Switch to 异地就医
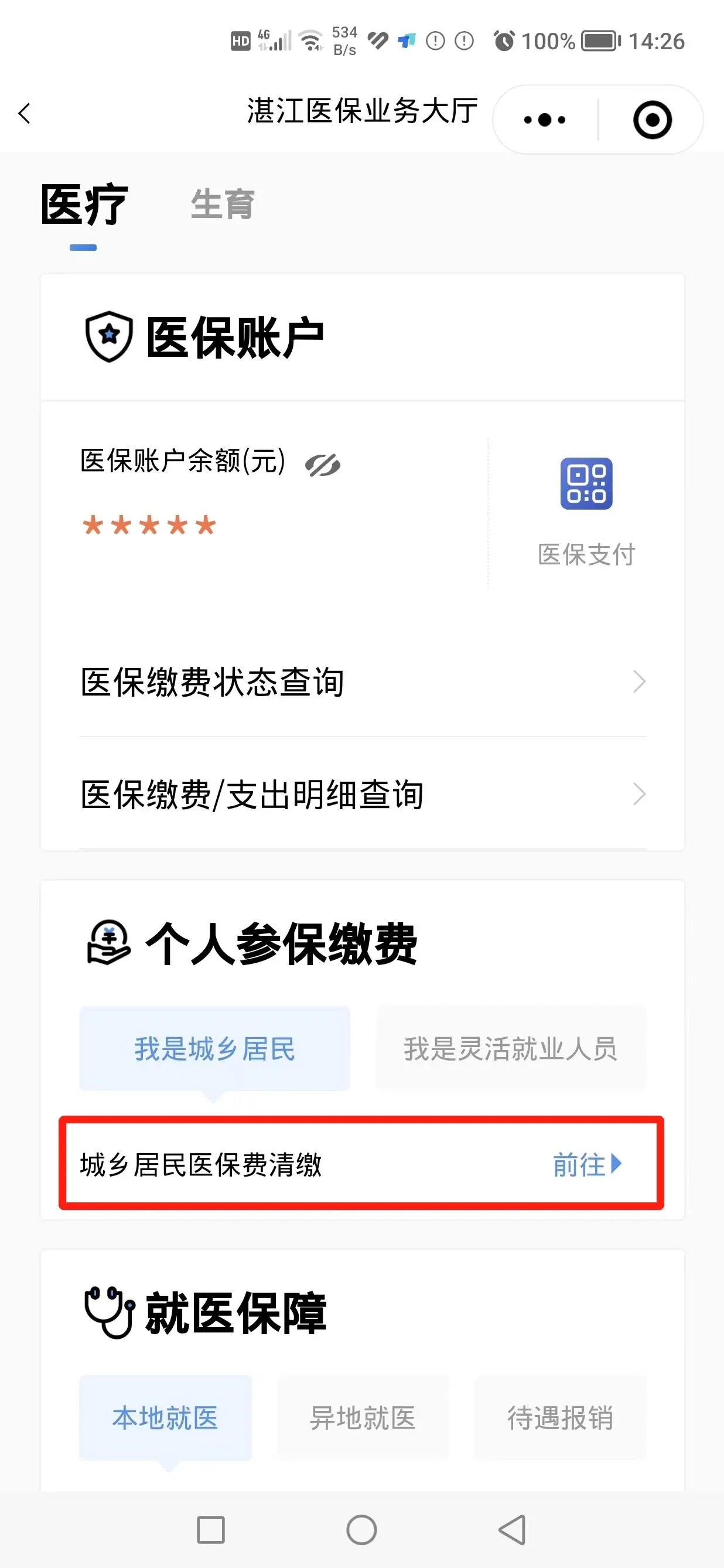This screenshot has width=724, height=1568. click(x=363, y=1417)
